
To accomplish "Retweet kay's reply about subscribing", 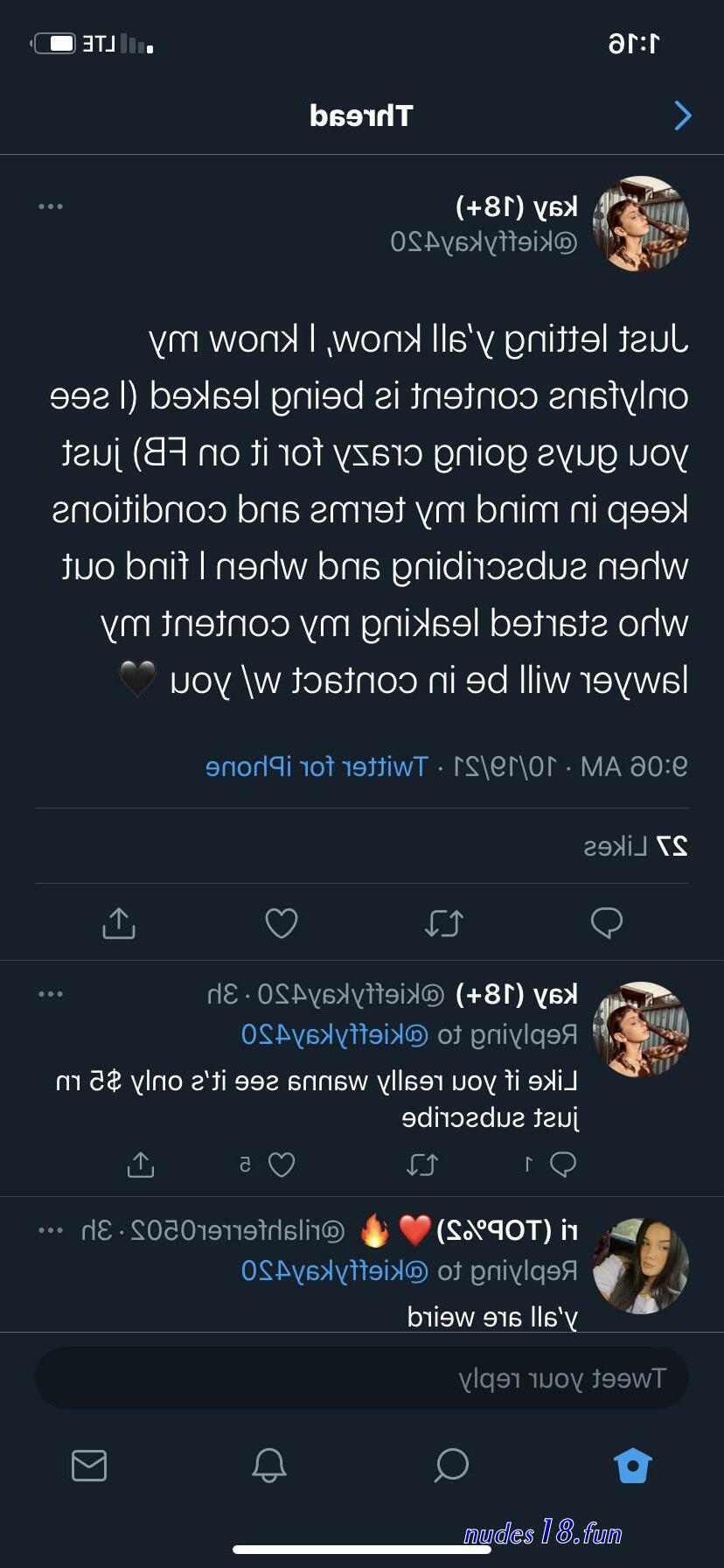I will click(422, 1165).
